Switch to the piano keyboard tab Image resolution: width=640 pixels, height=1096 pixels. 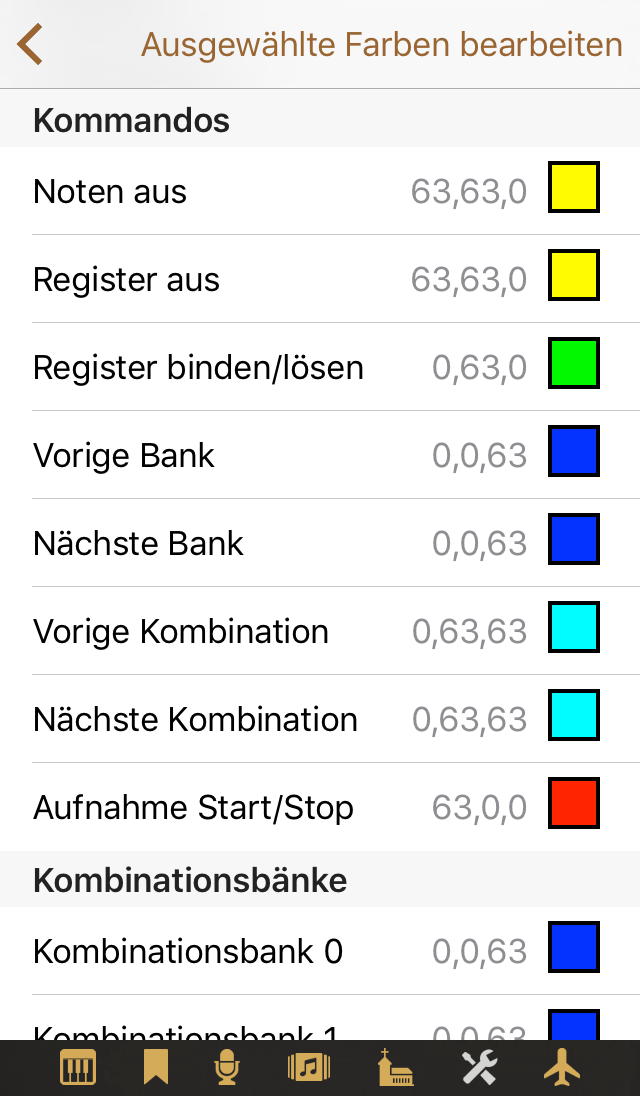(x=78, y=1068)
